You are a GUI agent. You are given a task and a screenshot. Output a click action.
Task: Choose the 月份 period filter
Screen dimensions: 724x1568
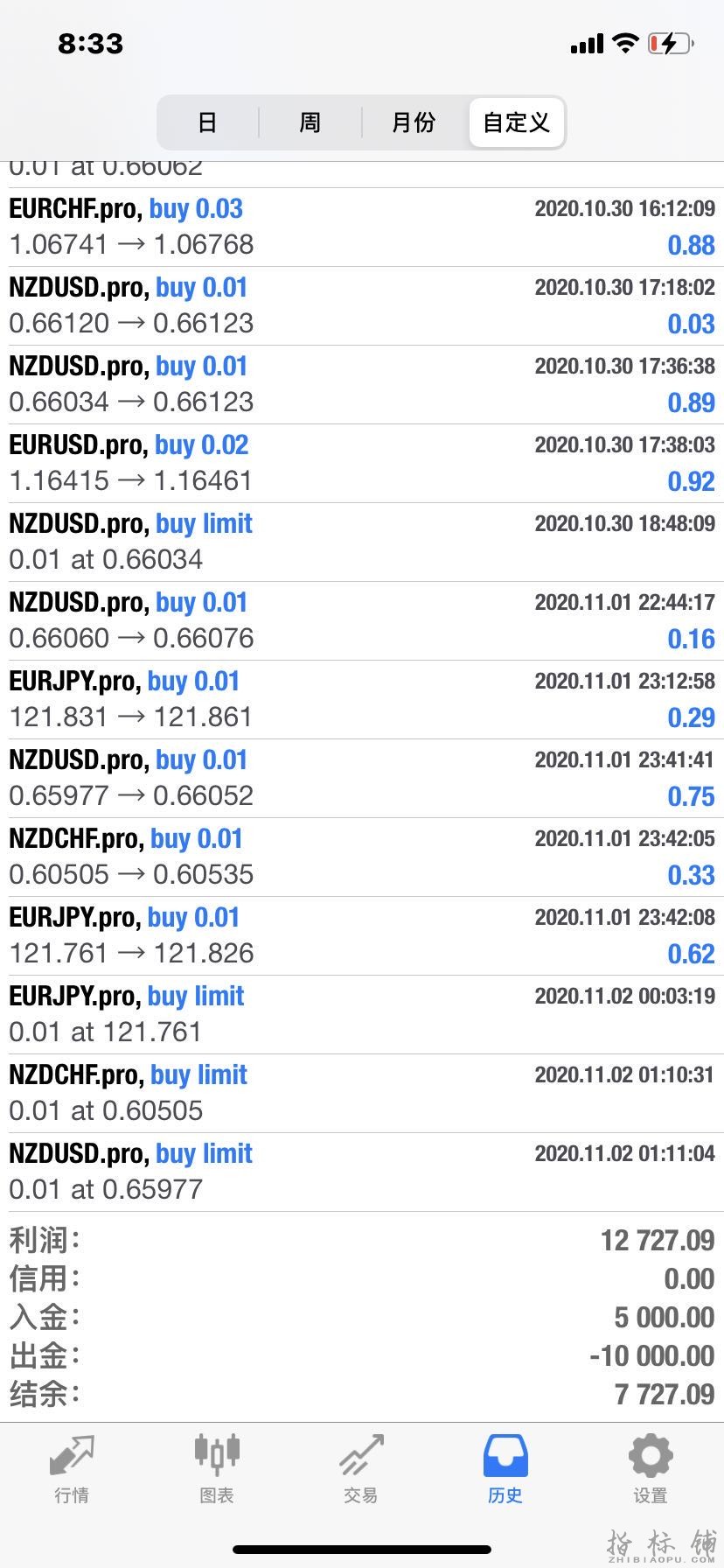pos(414,122)
